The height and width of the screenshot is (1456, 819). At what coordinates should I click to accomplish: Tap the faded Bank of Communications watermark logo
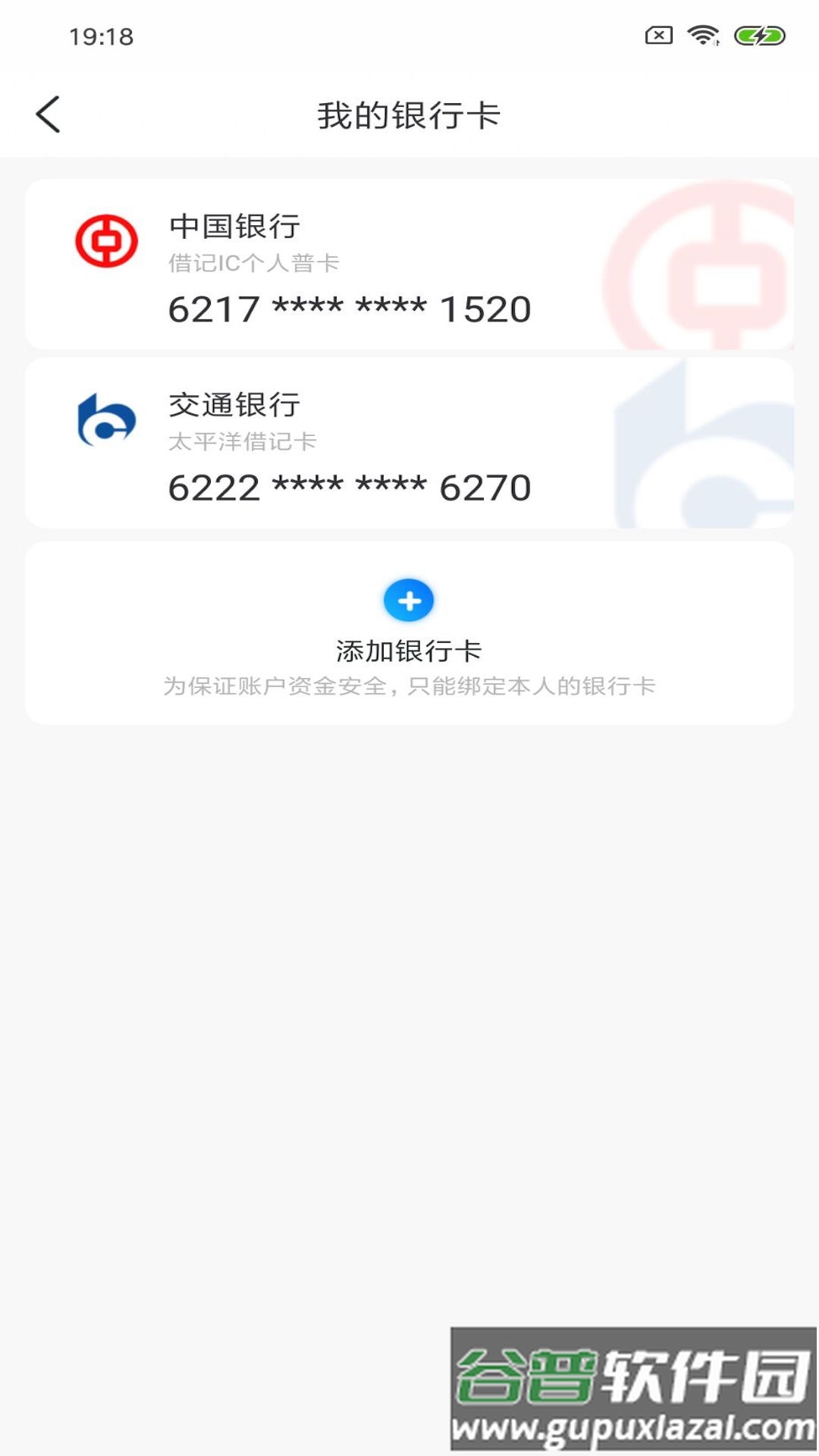pyautogui.click(x=705, y=444)
